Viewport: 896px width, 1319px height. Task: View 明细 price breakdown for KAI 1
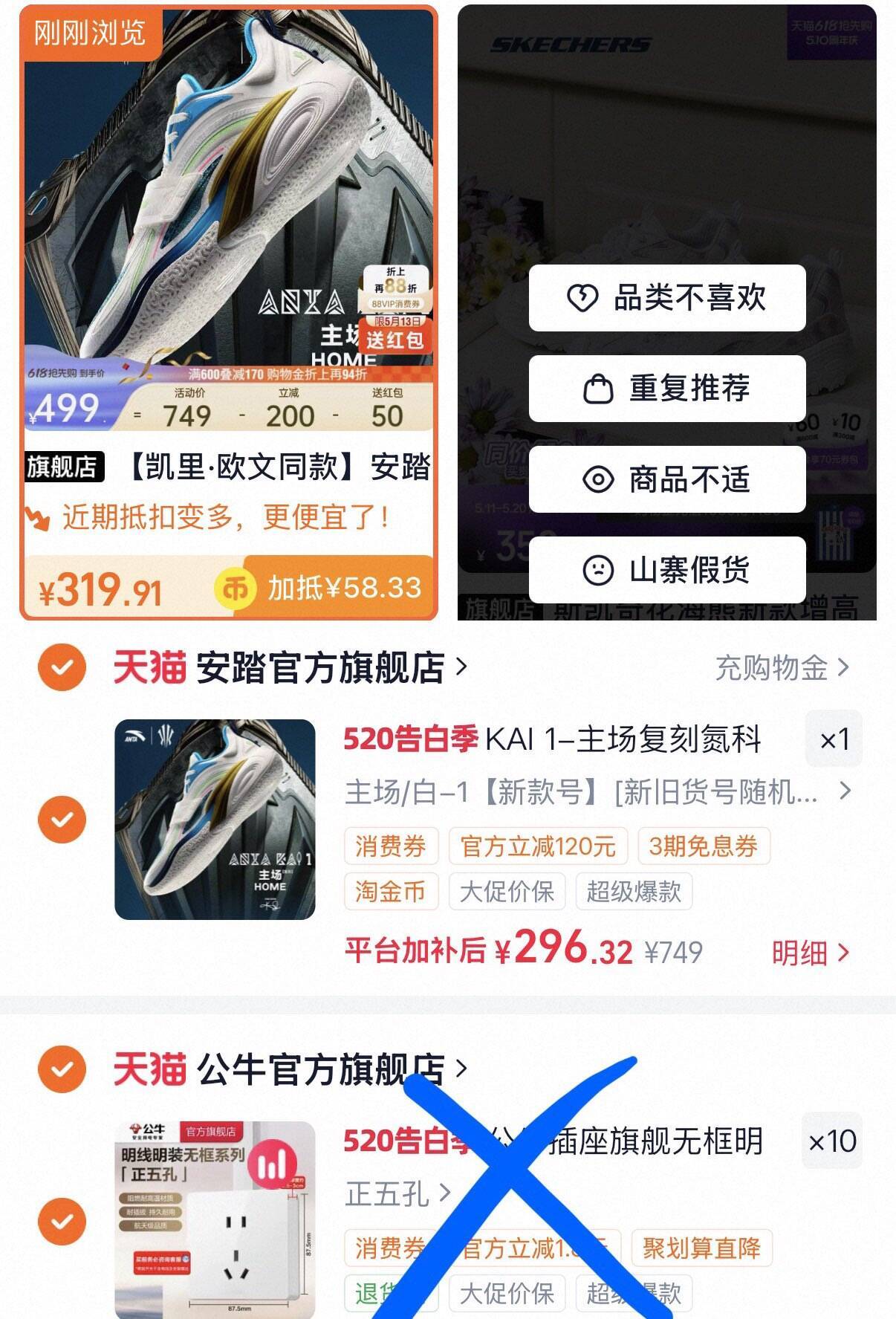click(810, 952)
